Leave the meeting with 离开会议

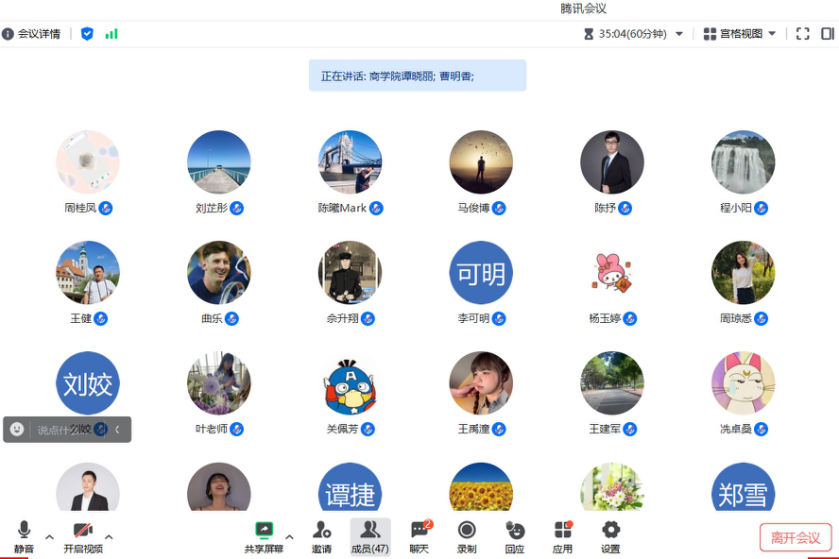[x=795, y=537]
